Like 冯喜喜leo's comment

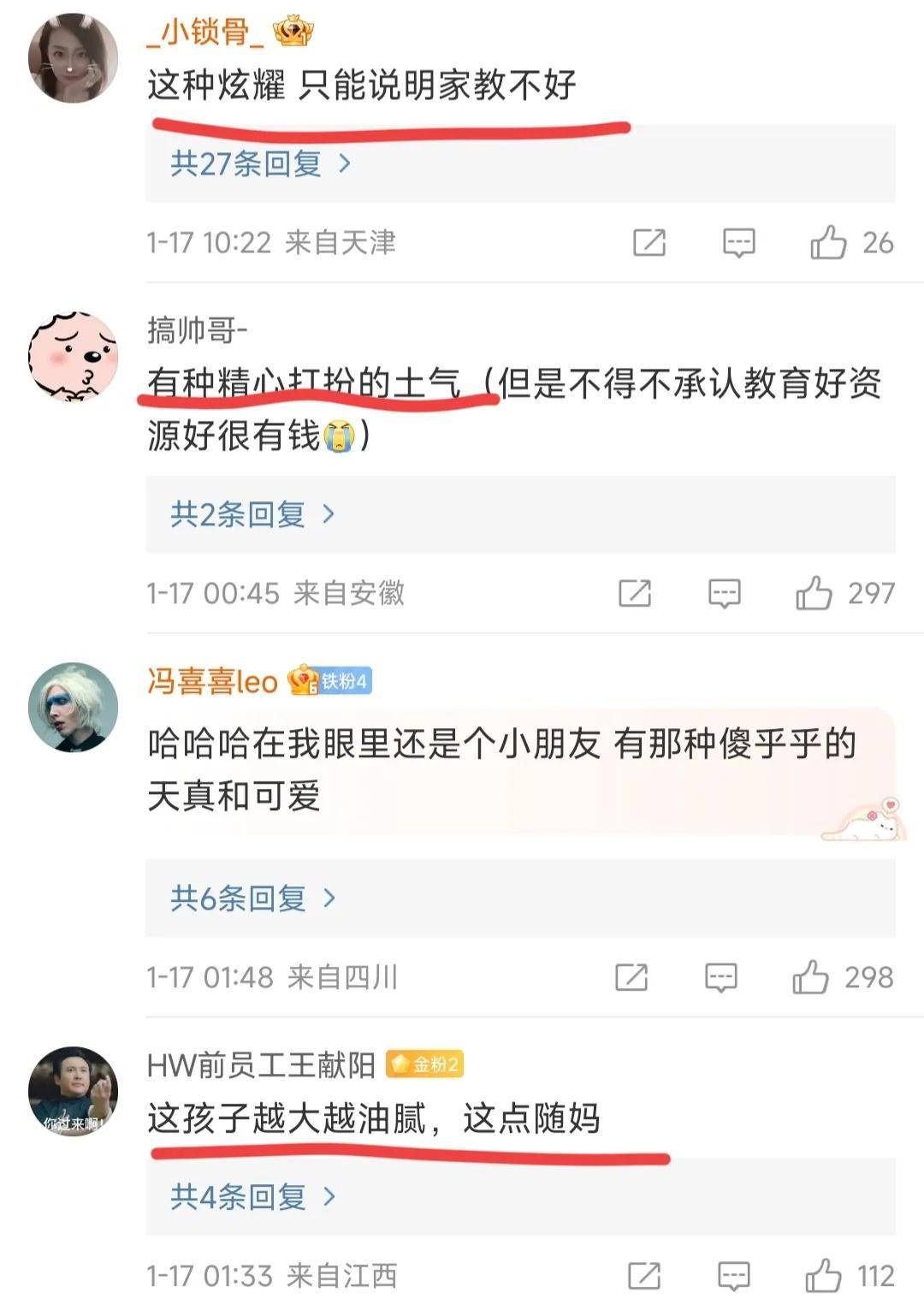tap(810, 976)
